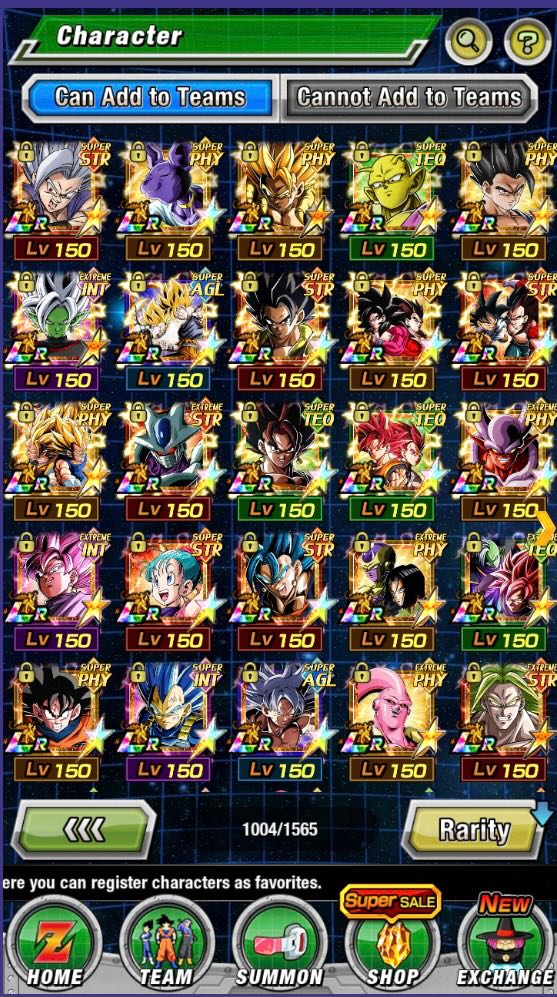Go back using the triple-arrow button
The width and height of the screenshot is (557, 997).
83,830
